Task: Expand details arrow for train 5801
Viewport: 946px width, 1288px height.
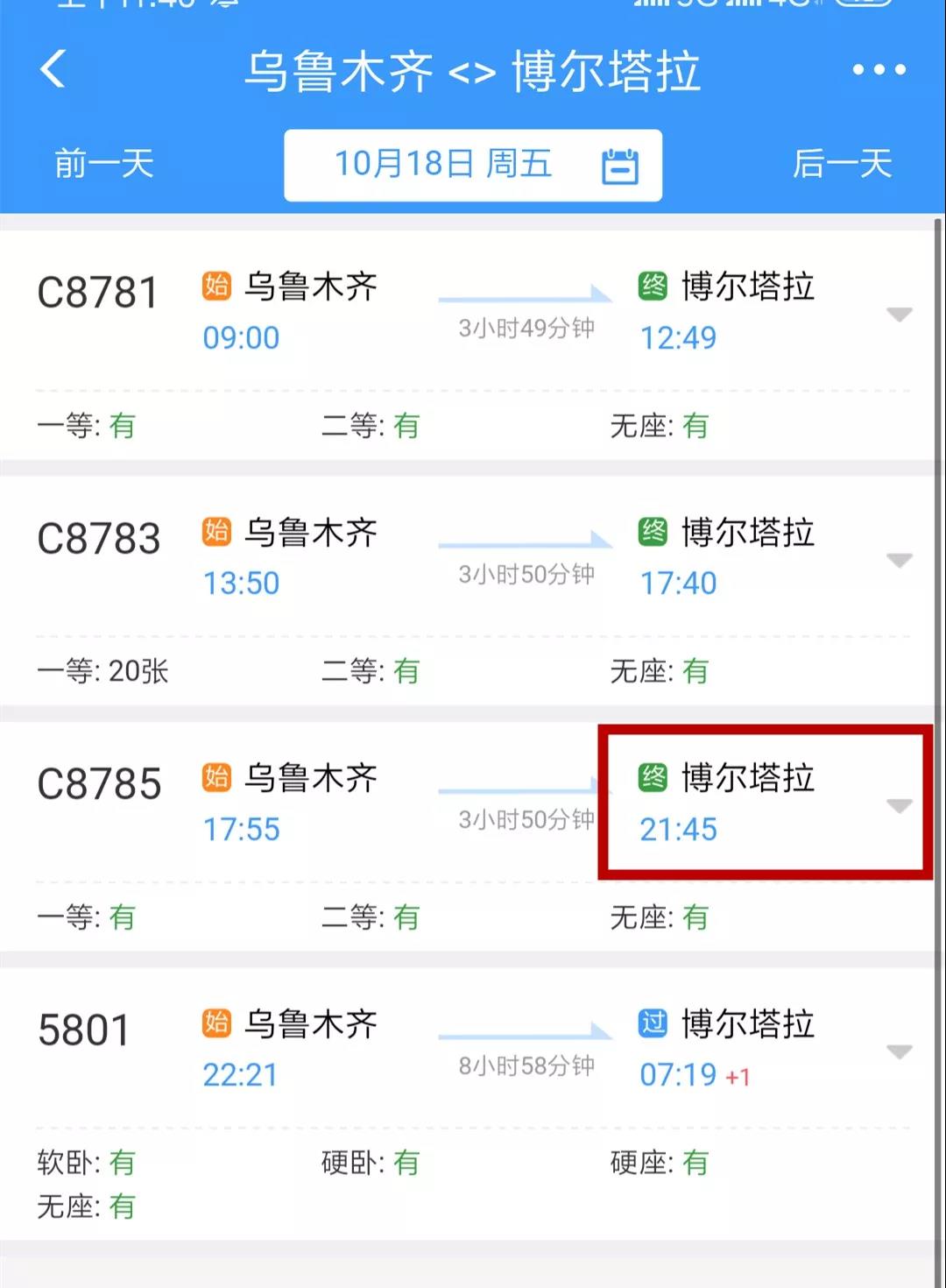Action: coord(900,1051)
